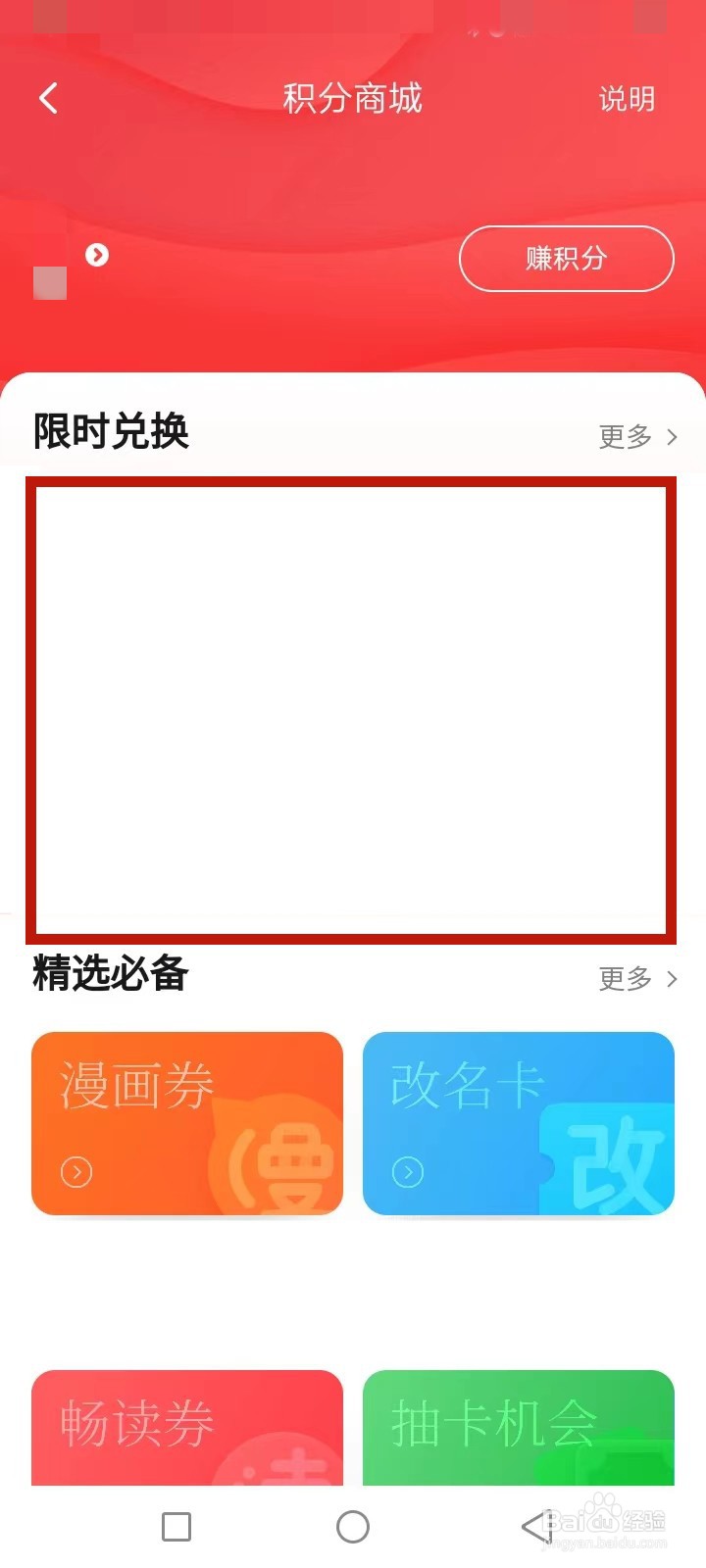Click the small arrow icon on 改名卡 card
This screenshot has height=1568, width=706.
[409, 1172]
